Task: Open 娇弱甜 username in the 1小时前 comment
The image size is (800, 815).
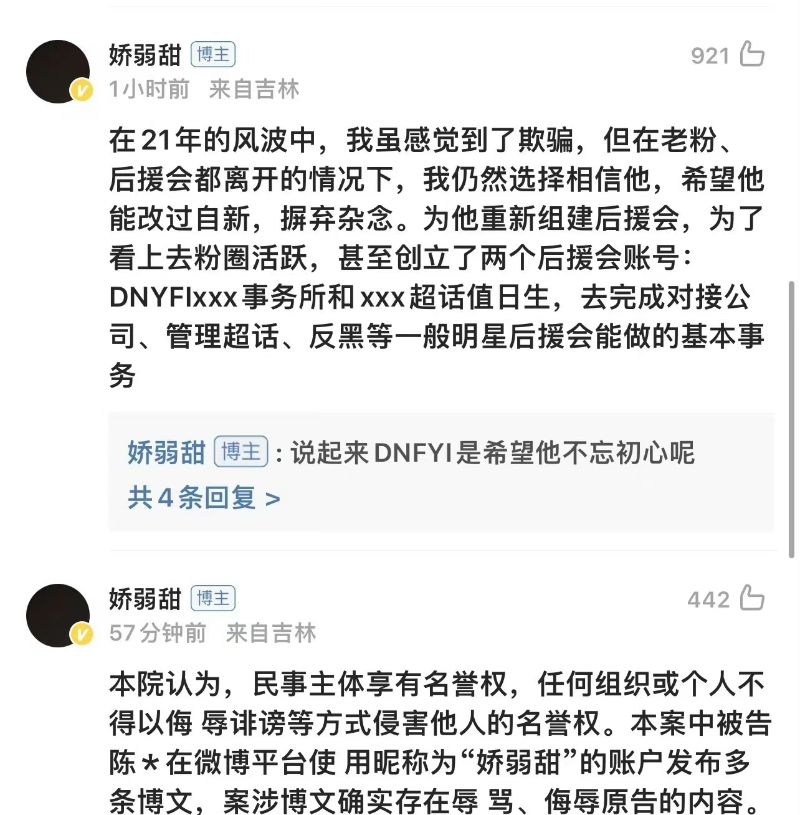Action: tap(144, 54)
